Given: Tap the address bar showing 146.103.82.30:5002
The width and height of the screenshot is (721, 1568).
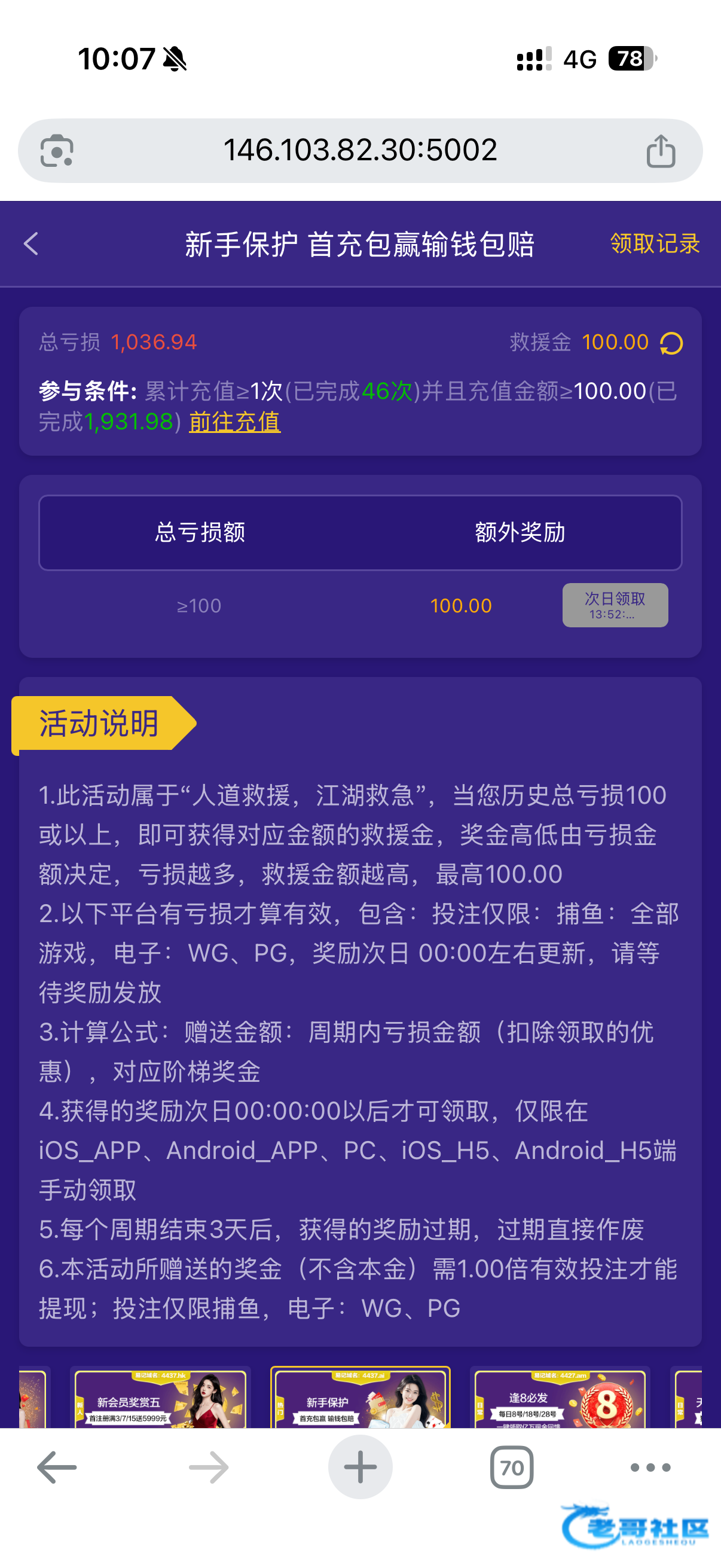Looking at the screenshot, I should 360,150.
